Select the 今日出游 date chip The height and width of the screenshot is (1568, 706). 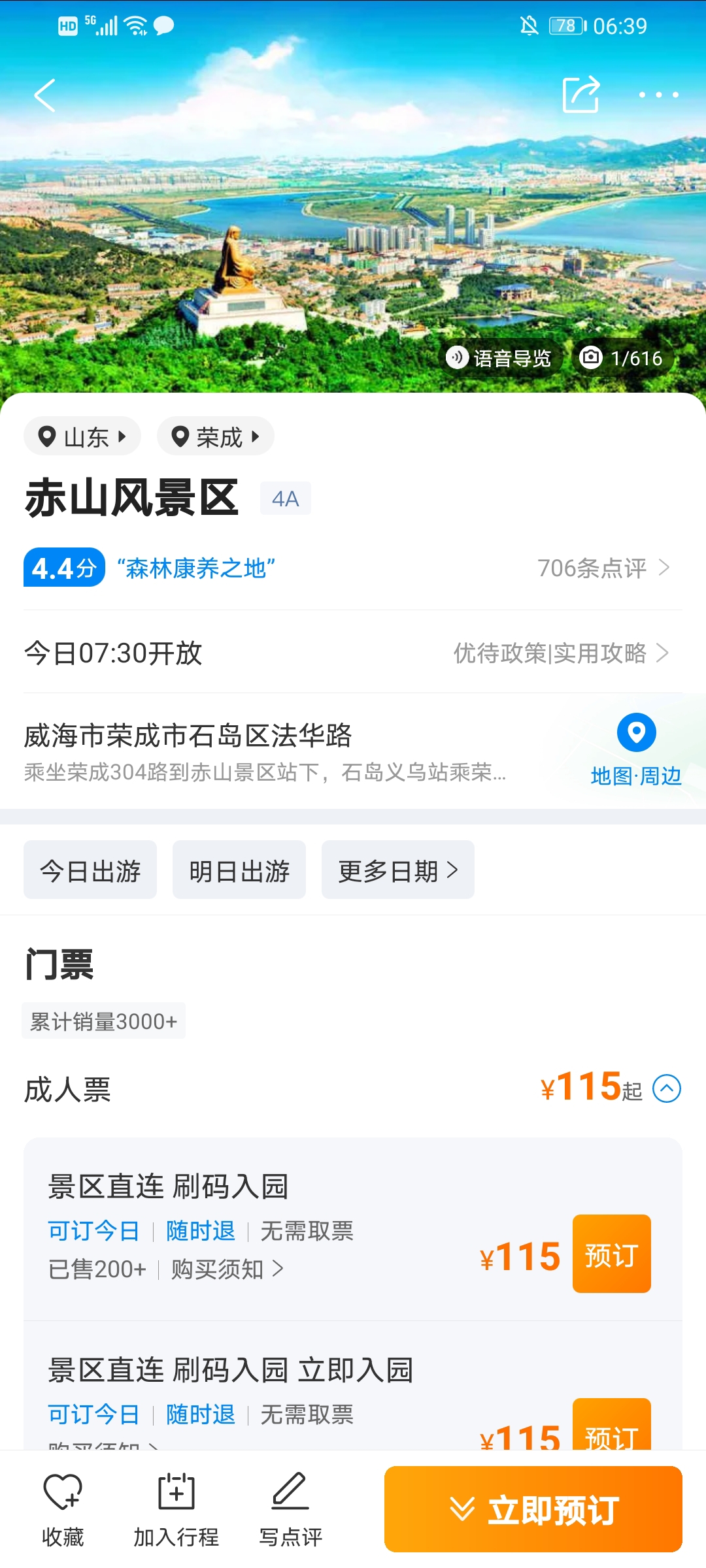click(x=90, y=870)
